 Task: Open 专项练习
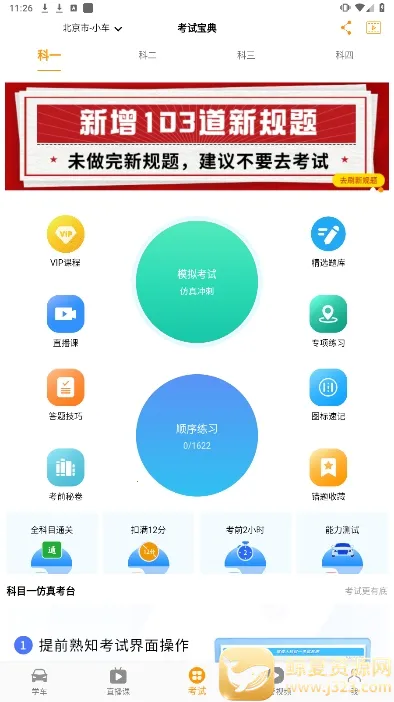[x=328, y=321]
